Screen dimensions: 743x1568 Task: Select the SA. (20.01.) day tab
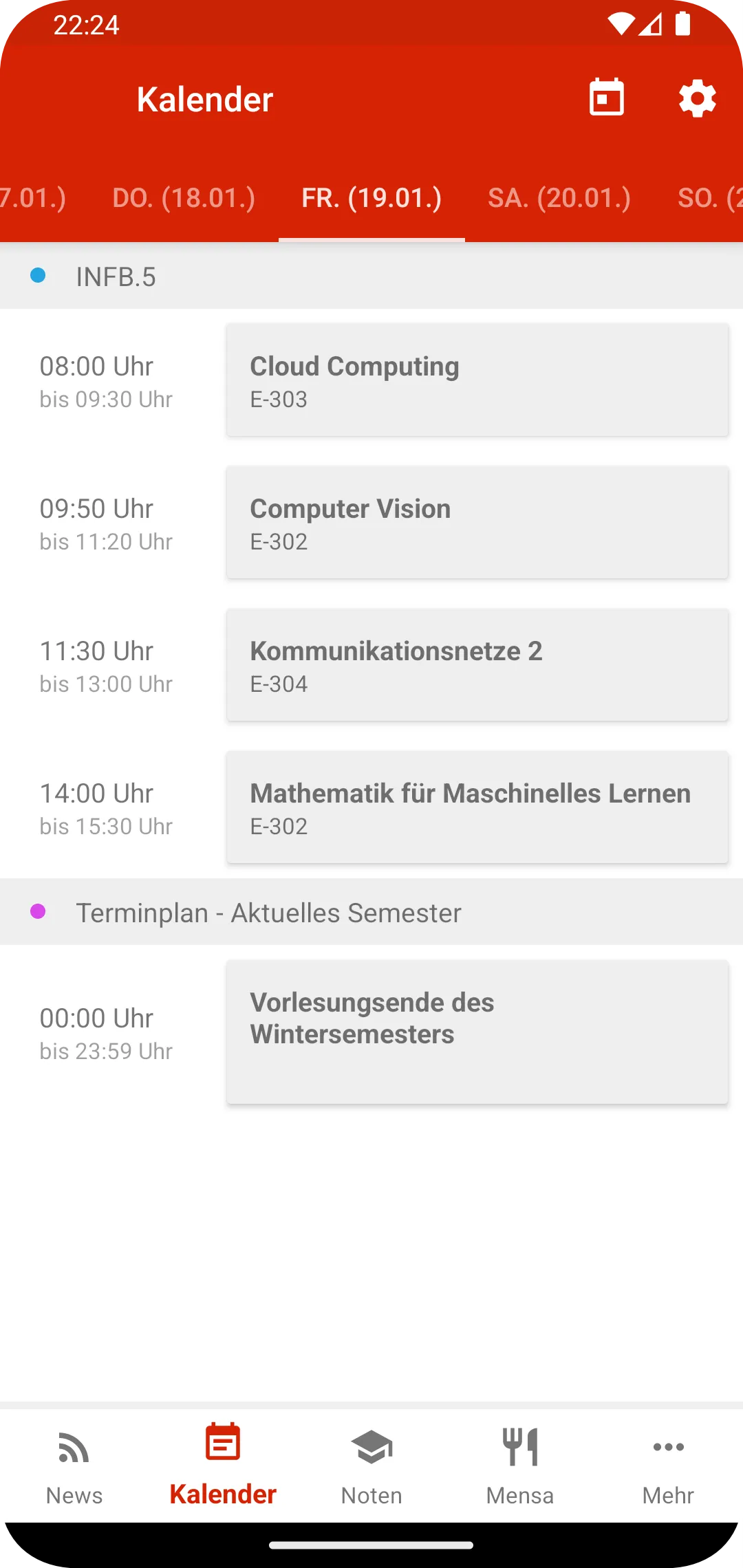tap(559, 198)
